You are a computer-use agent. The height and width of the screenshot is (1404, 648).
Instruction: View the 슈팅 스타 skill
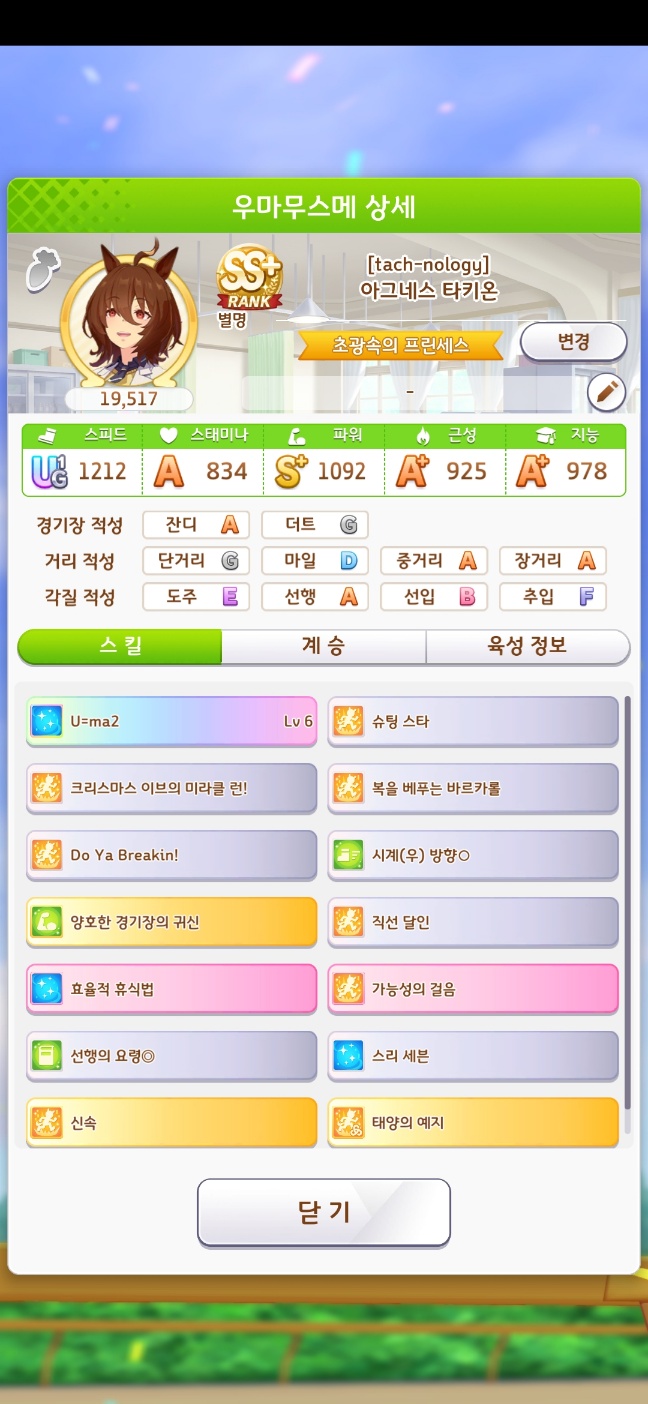[x=473, y=721]
